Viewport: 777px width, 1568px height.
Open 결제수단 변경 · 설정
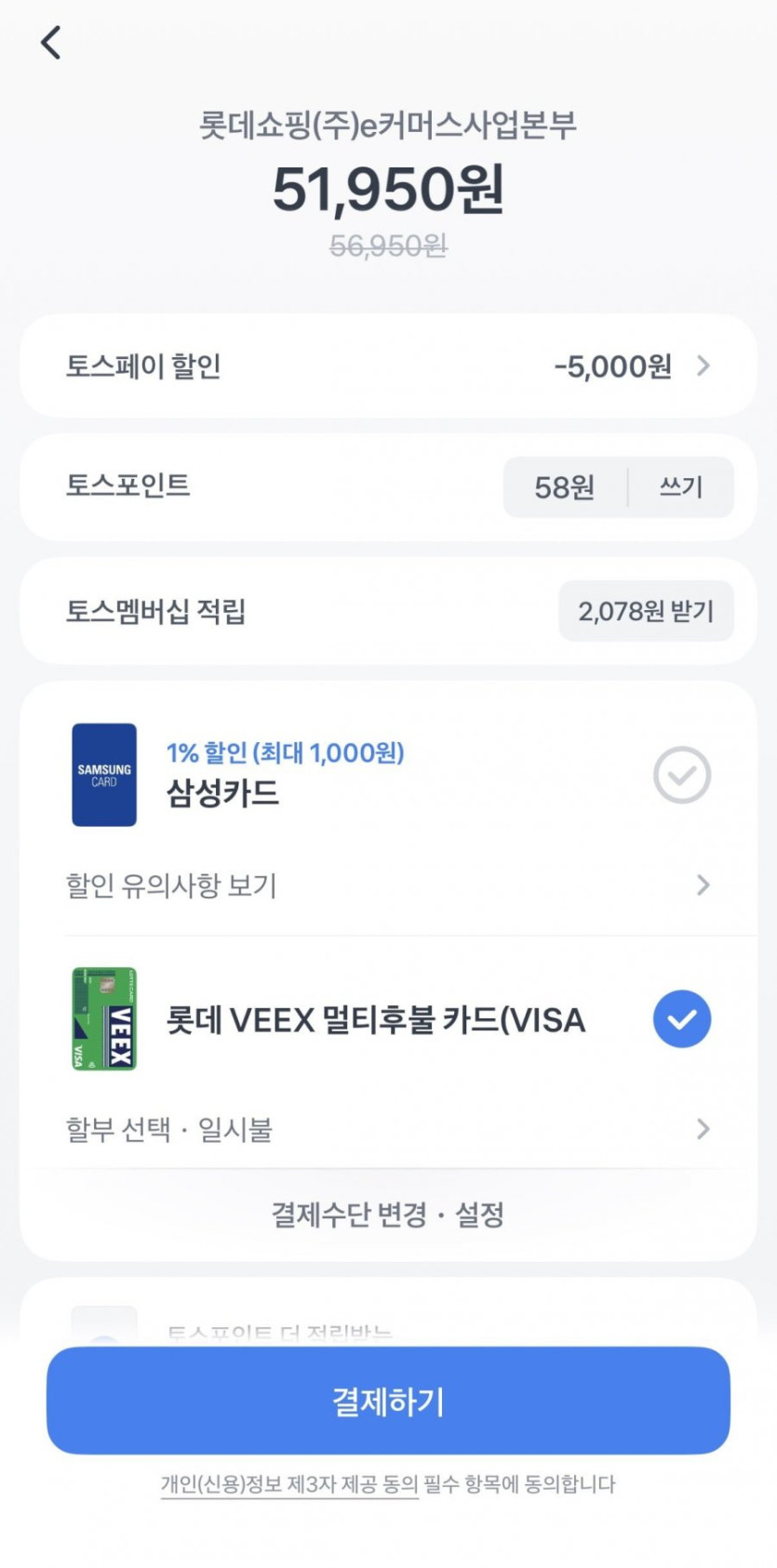coord(388,1215)
